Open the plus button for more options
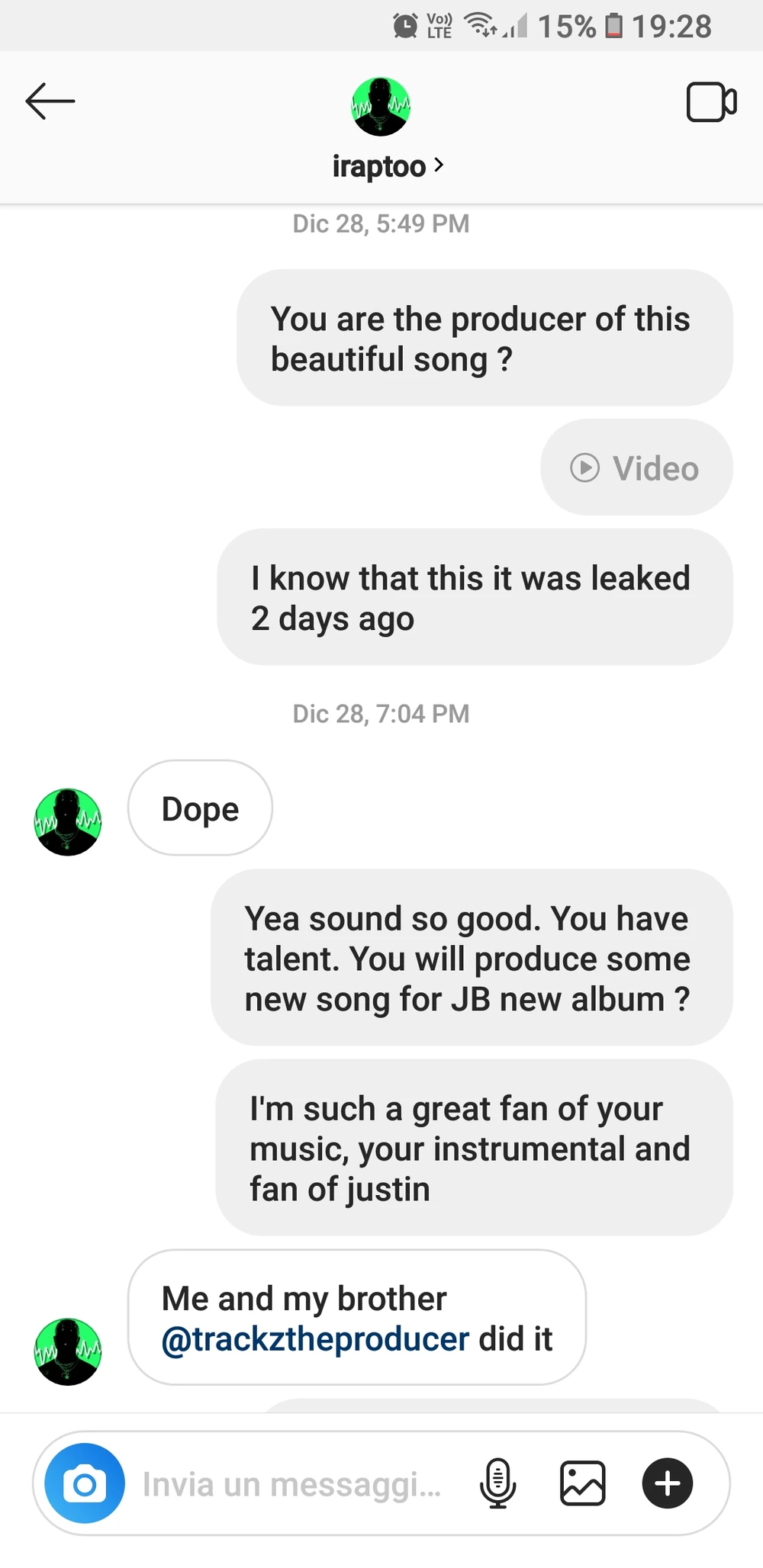 pyautogui.click(x=668, y=1483)
